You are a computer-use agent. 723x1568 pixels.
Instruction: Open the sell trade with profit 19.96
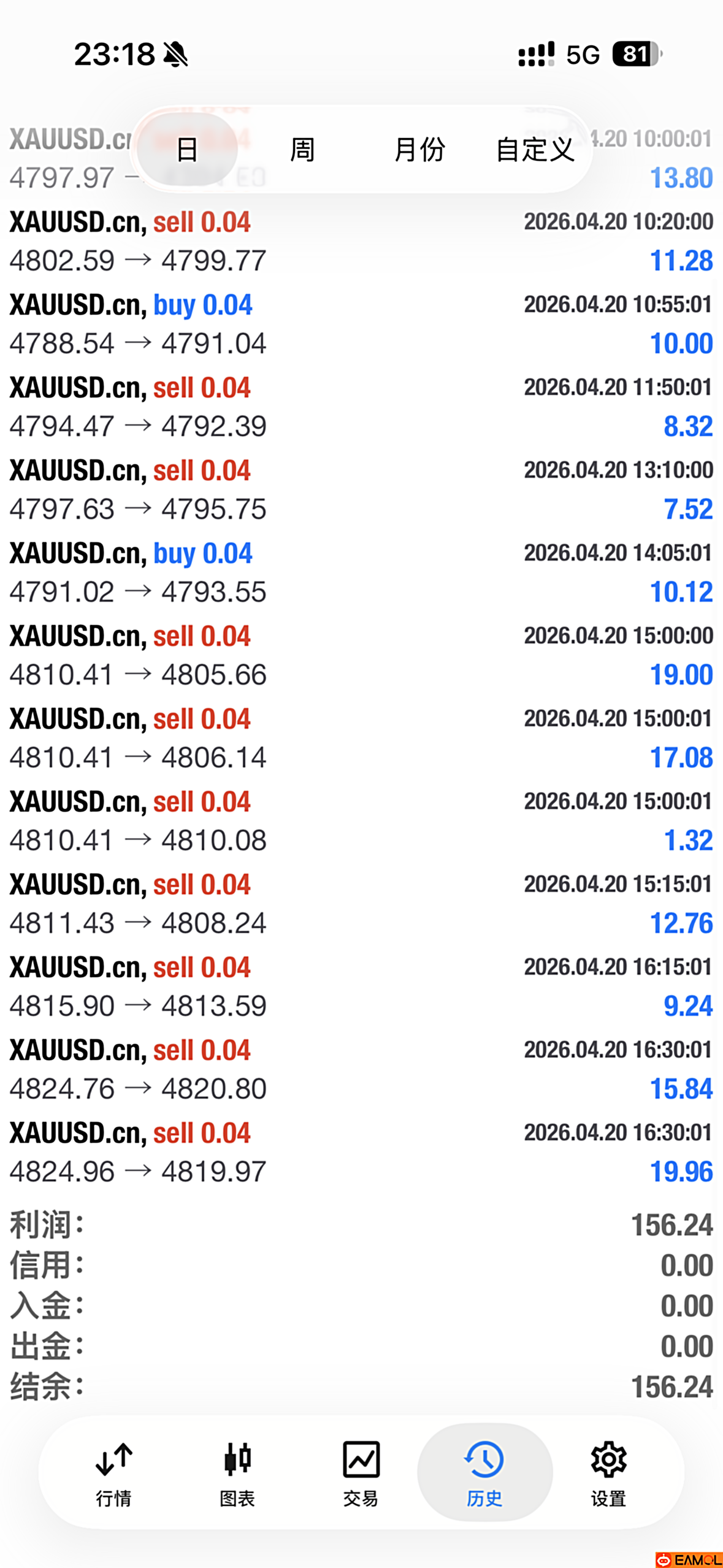pos(361,1152)
